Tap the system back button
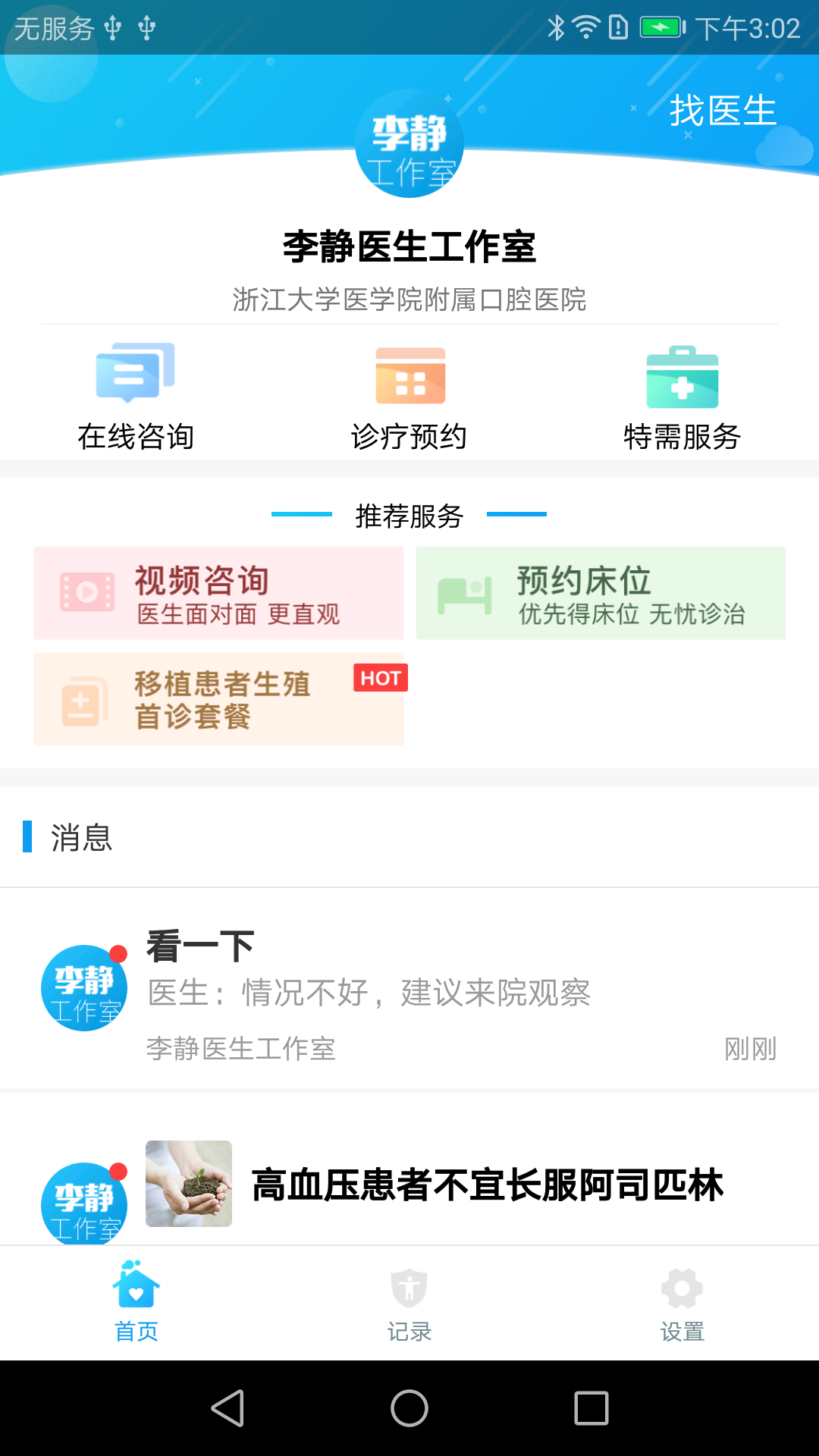The height and width of the screenshot is (1456, 819). tap(227, 1408)
